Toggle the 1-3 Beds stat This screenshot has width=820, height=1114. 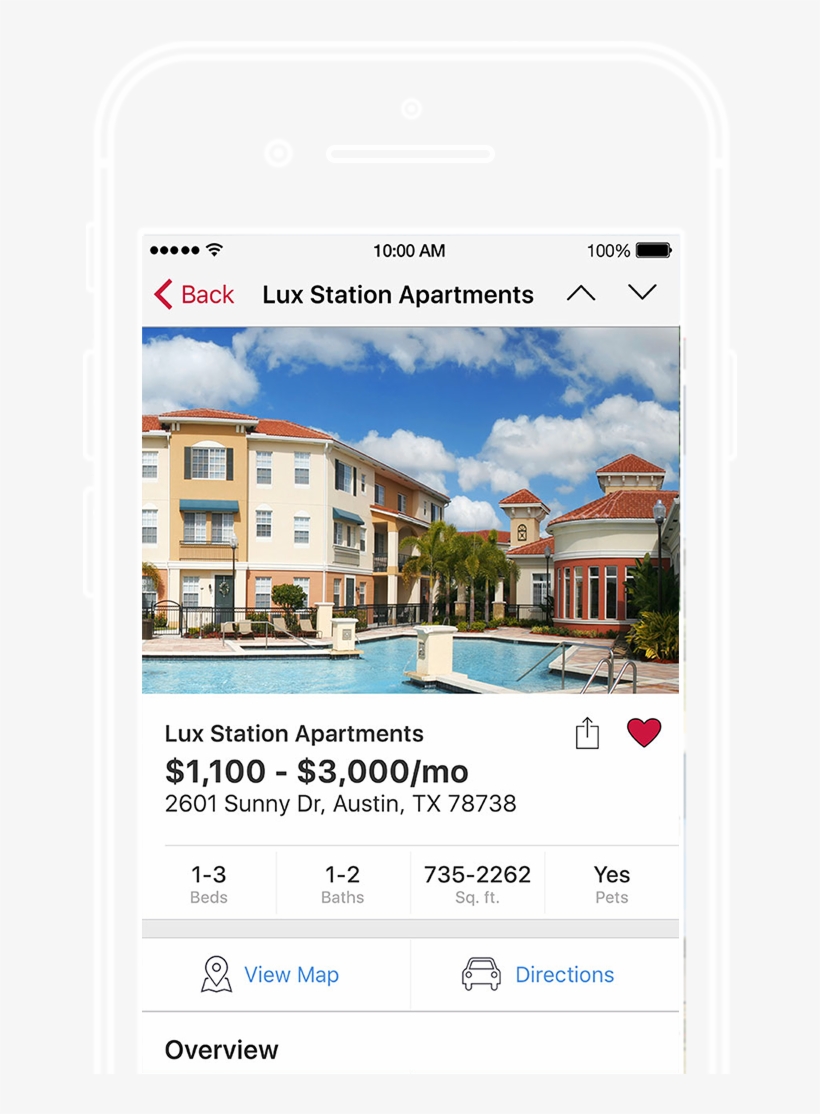pos(208,882)
